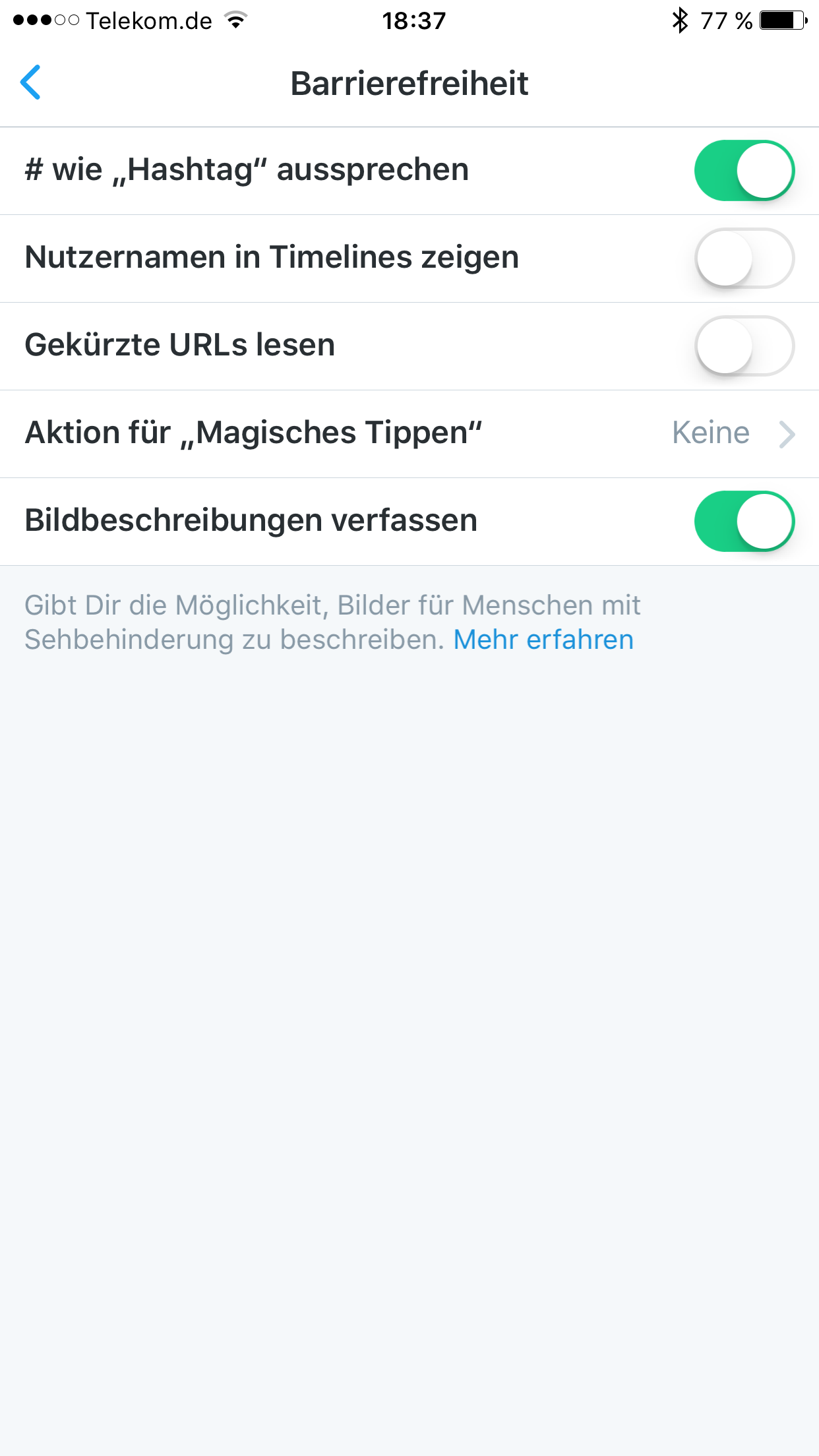Open Aktion für Magisches Tippen
Screen dimensions: 819x1456
[409, 433]
